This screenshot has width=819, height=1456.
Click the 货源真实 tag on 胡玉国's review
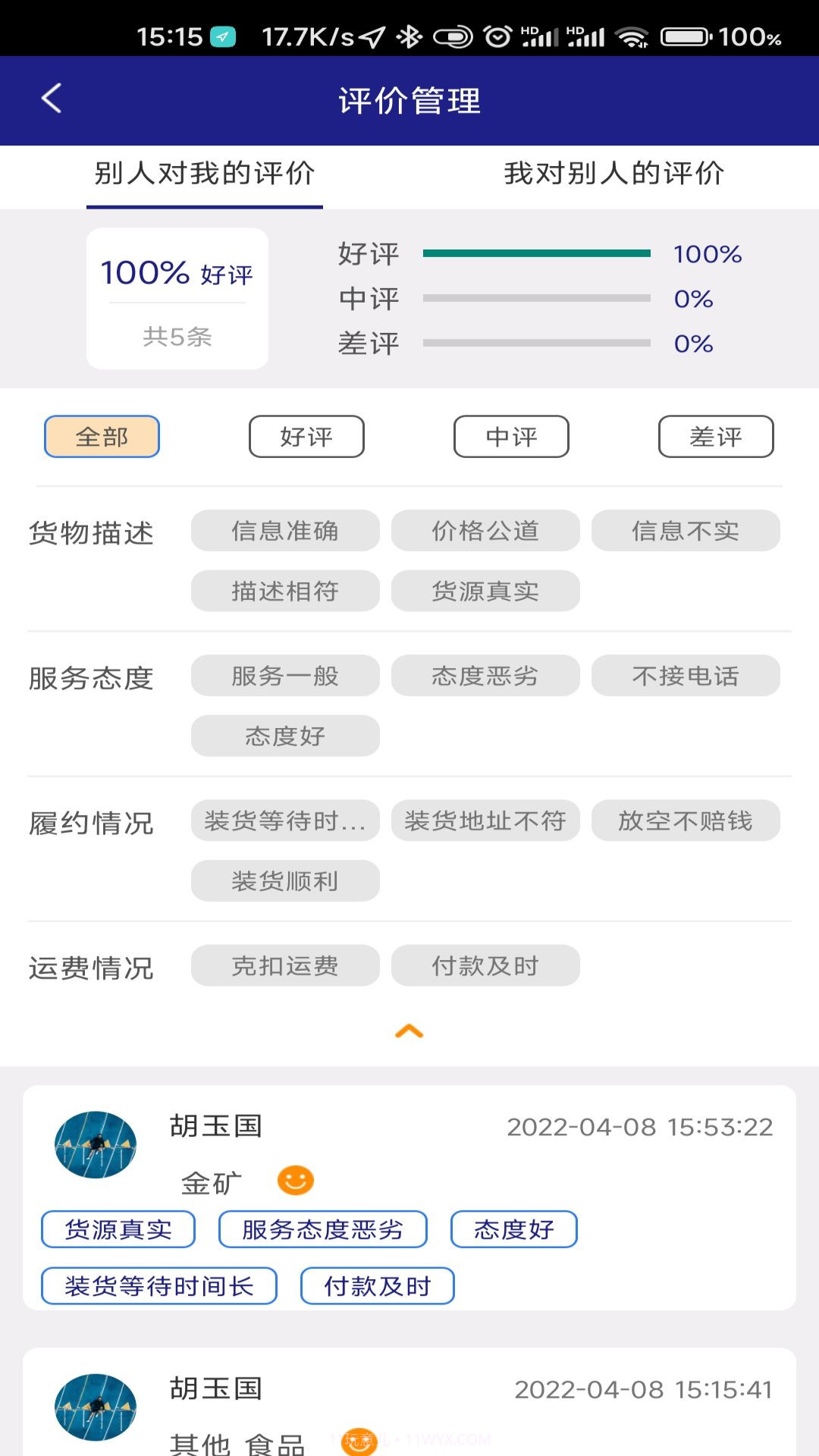(117, 1229)
